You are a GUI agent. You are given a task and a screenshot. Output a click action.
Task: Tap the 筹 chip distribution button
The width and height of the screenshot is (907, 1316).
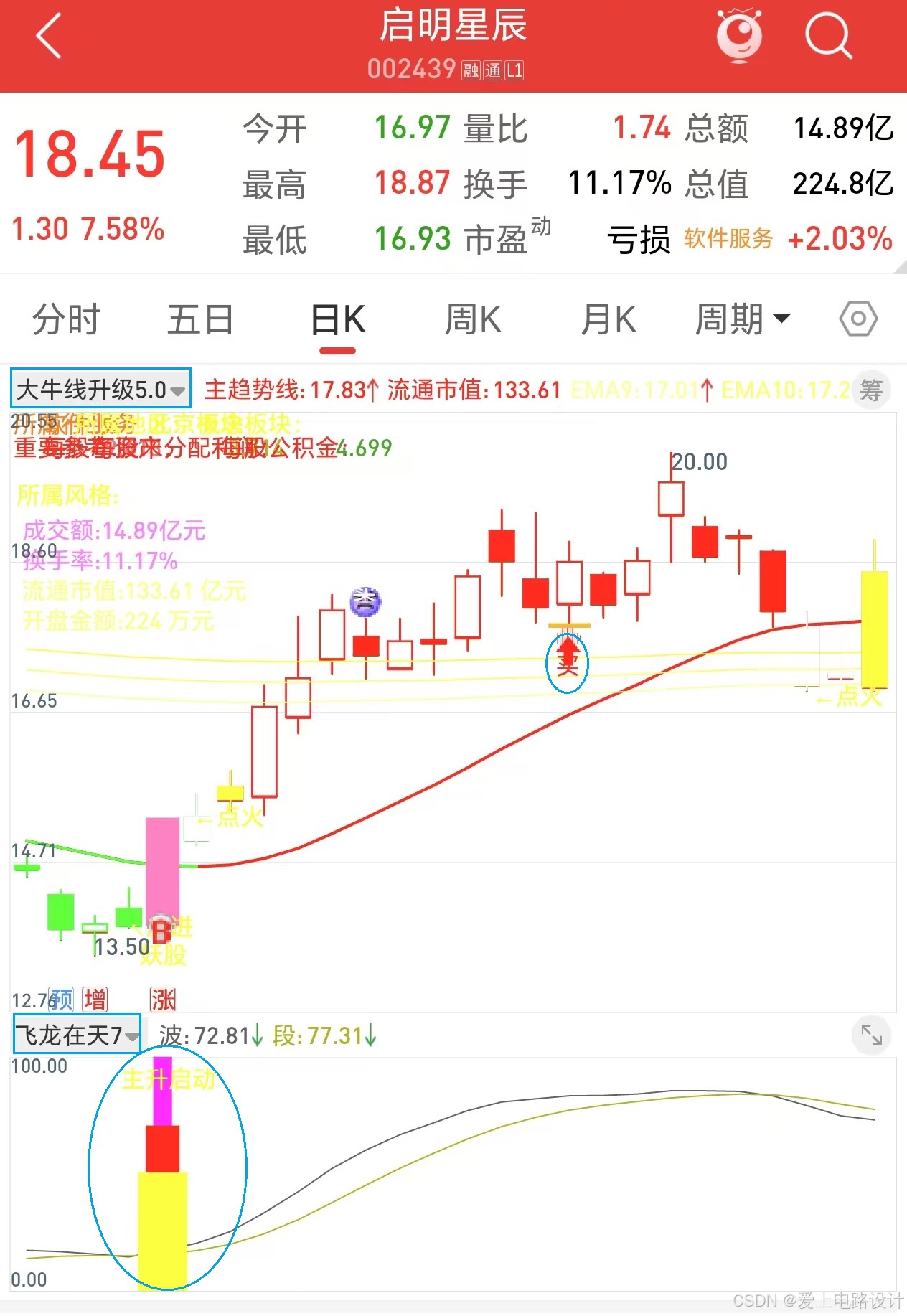870,391
